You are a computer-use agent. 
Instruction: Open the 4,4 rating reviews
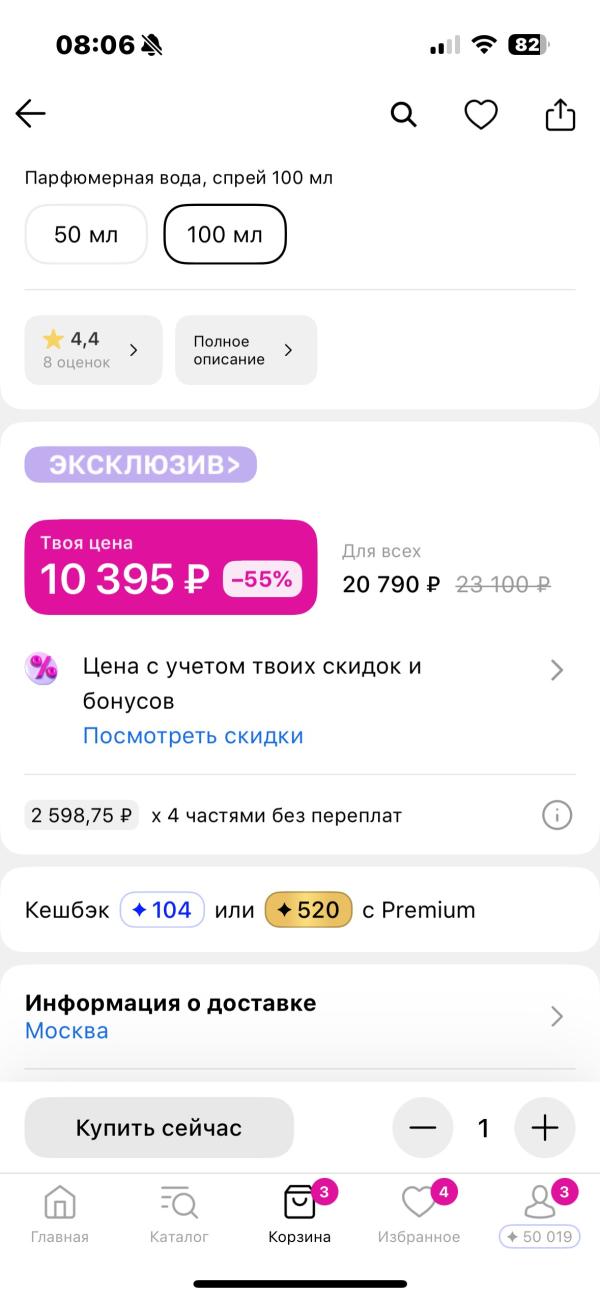pos(93,350)
